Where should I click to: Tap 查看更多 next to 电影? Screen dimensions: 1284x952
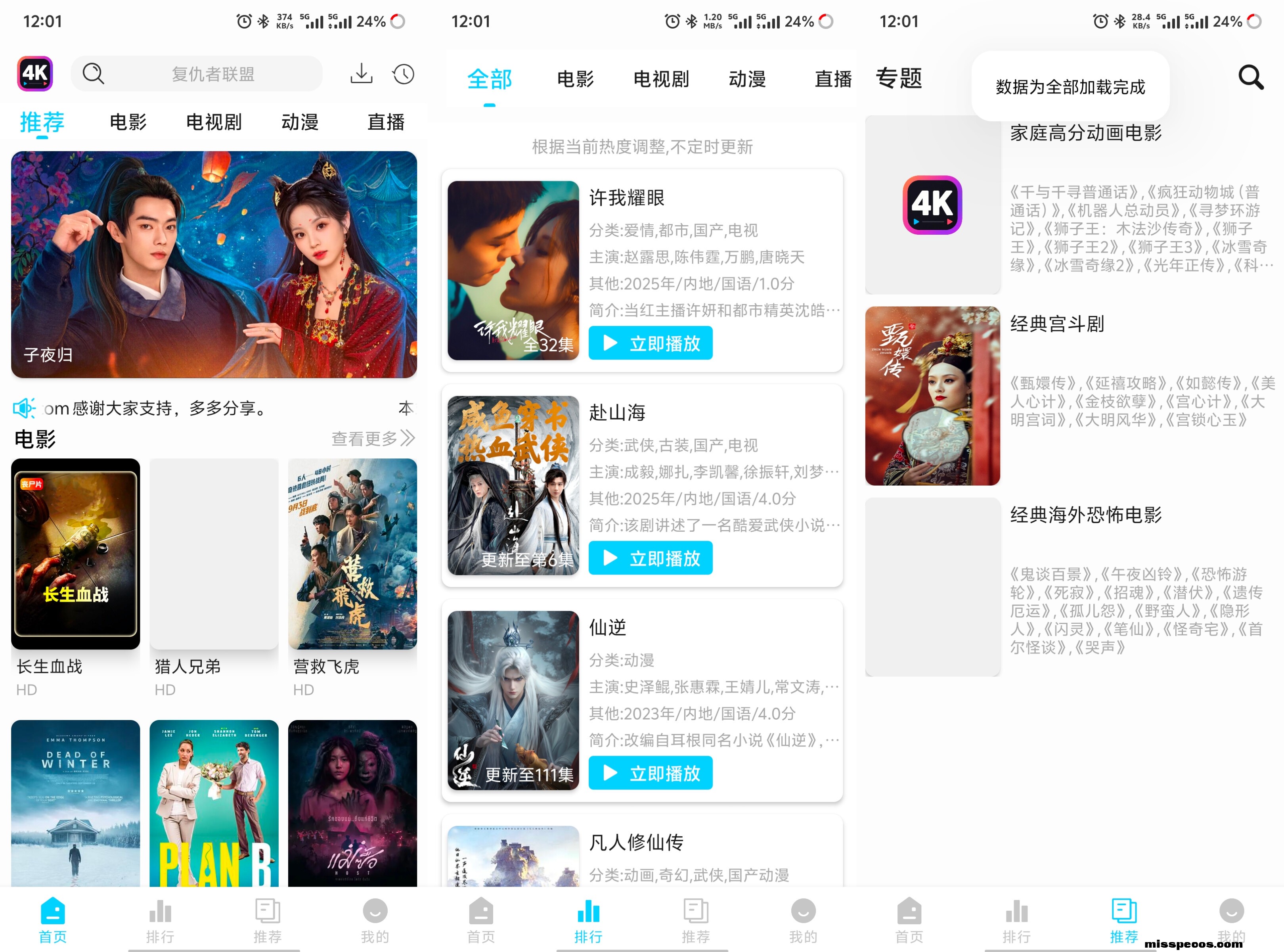click(373, 439)
